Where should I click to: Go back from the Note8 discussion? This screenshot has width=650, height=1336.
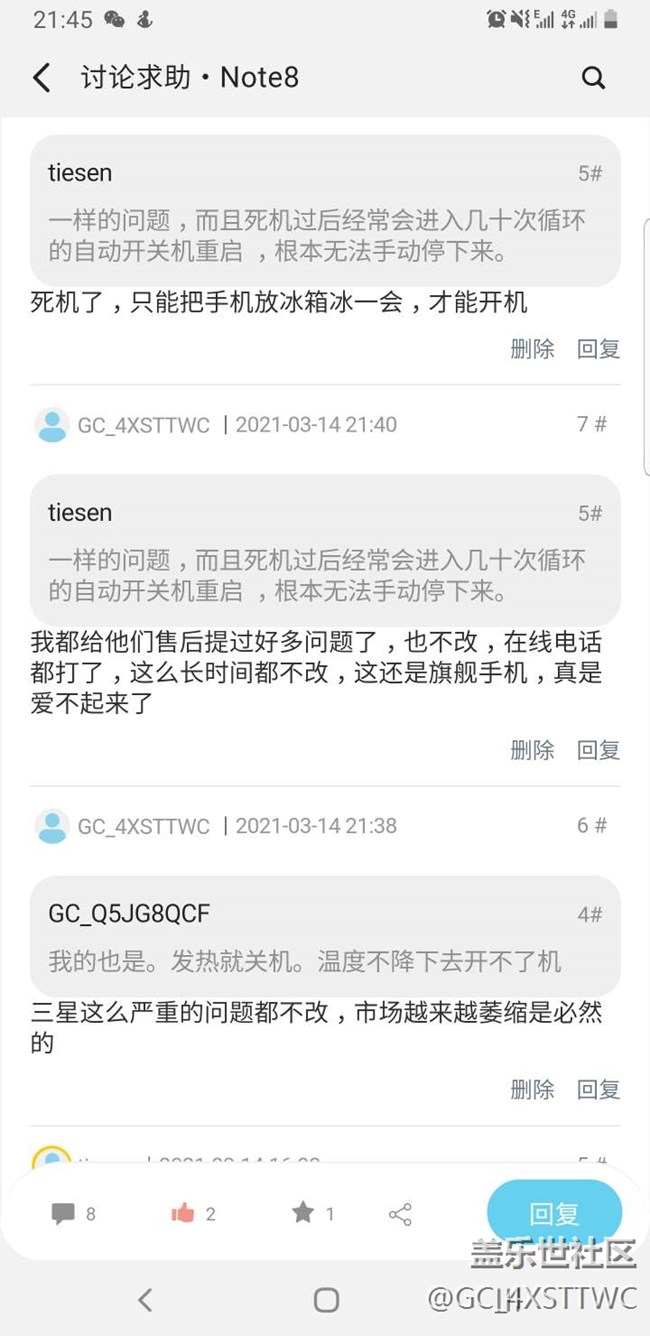point(42,78)
